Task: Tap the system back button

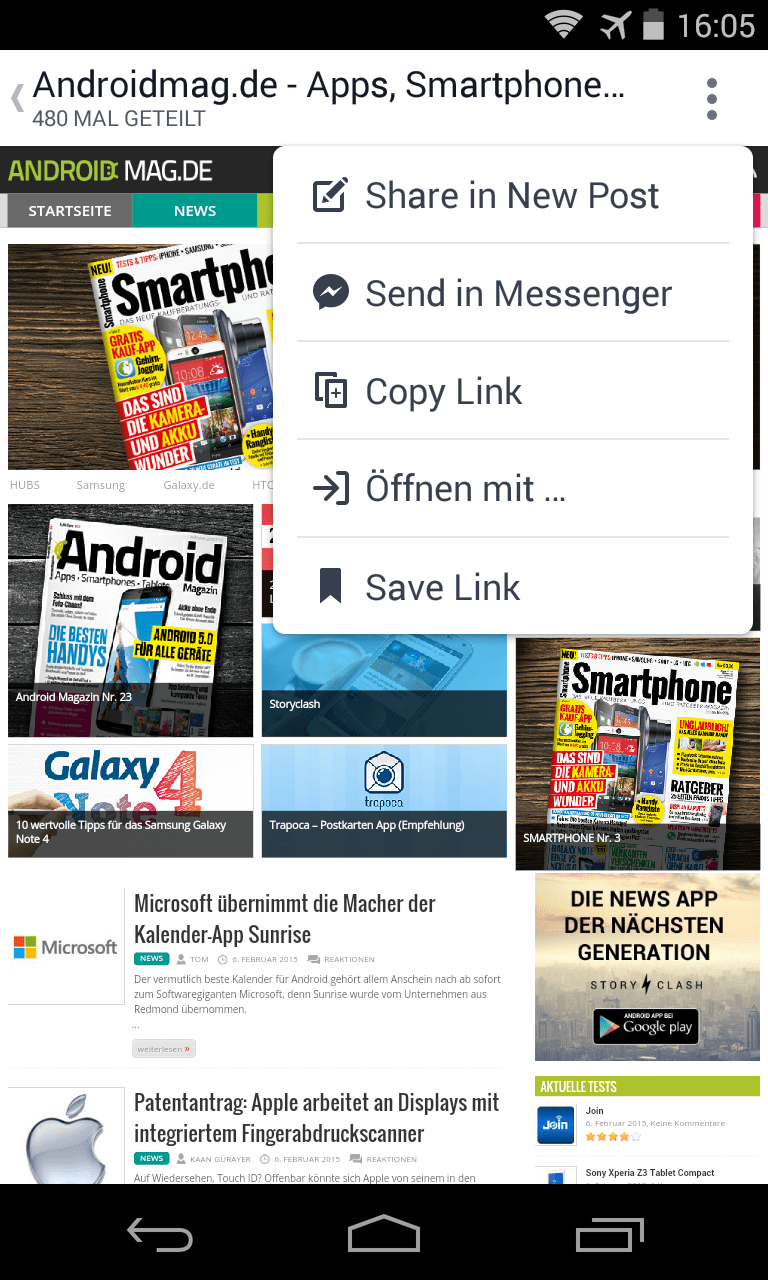Action: point(160,1235)
